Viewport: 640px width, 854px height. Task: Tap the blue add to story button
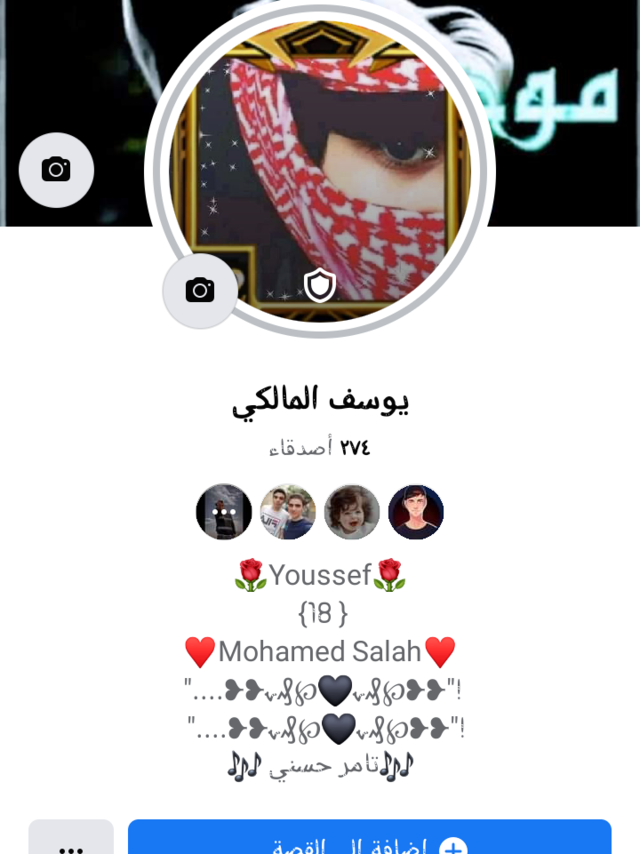(369, 840)
